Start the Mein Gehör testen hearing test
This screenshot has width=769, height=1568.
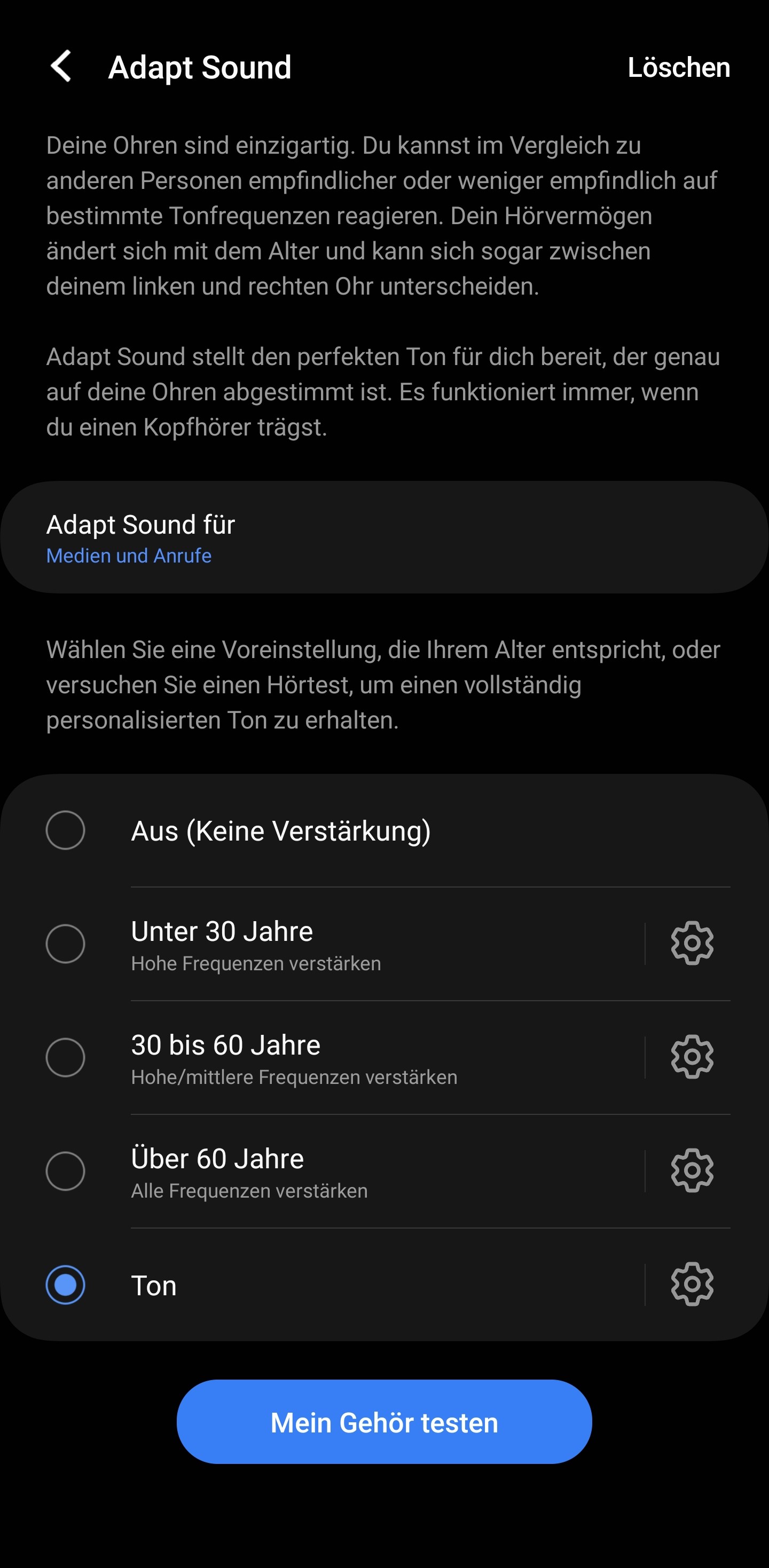pos(384,1422)
